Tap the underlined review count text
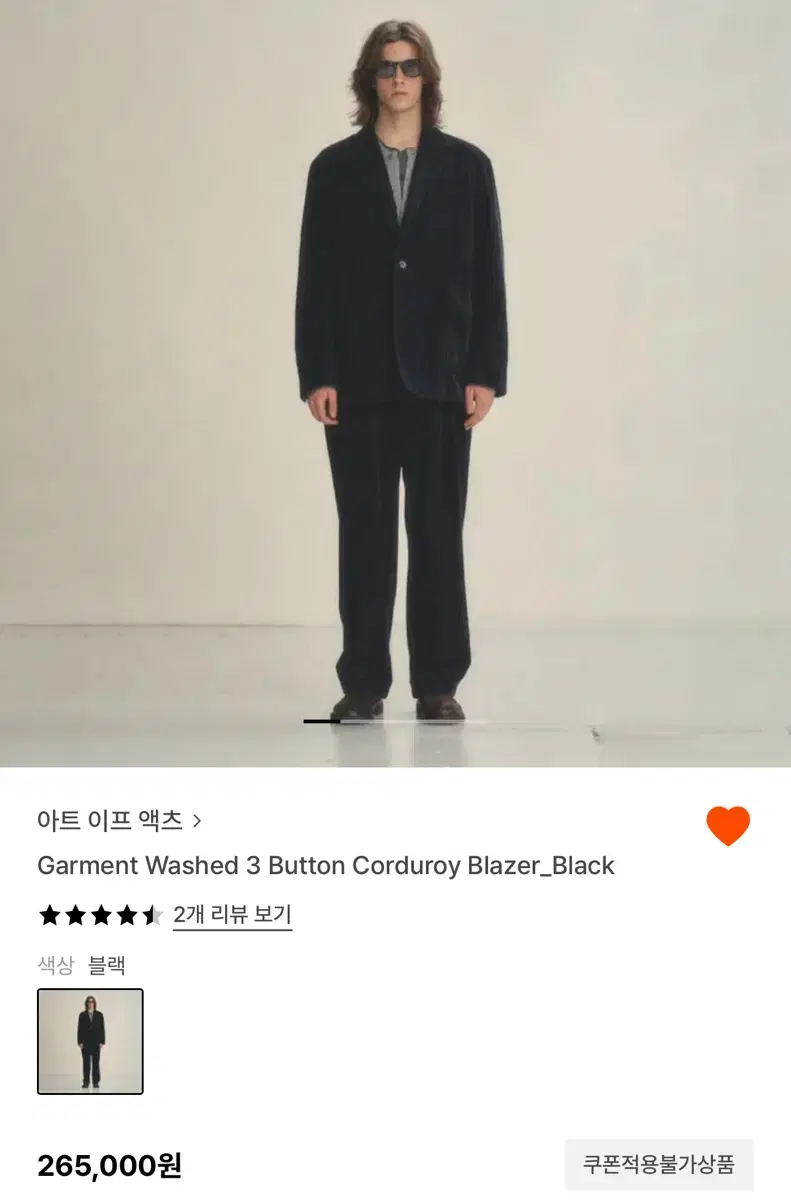This screenshot has height=1200, width=791. tap(233, 913)
